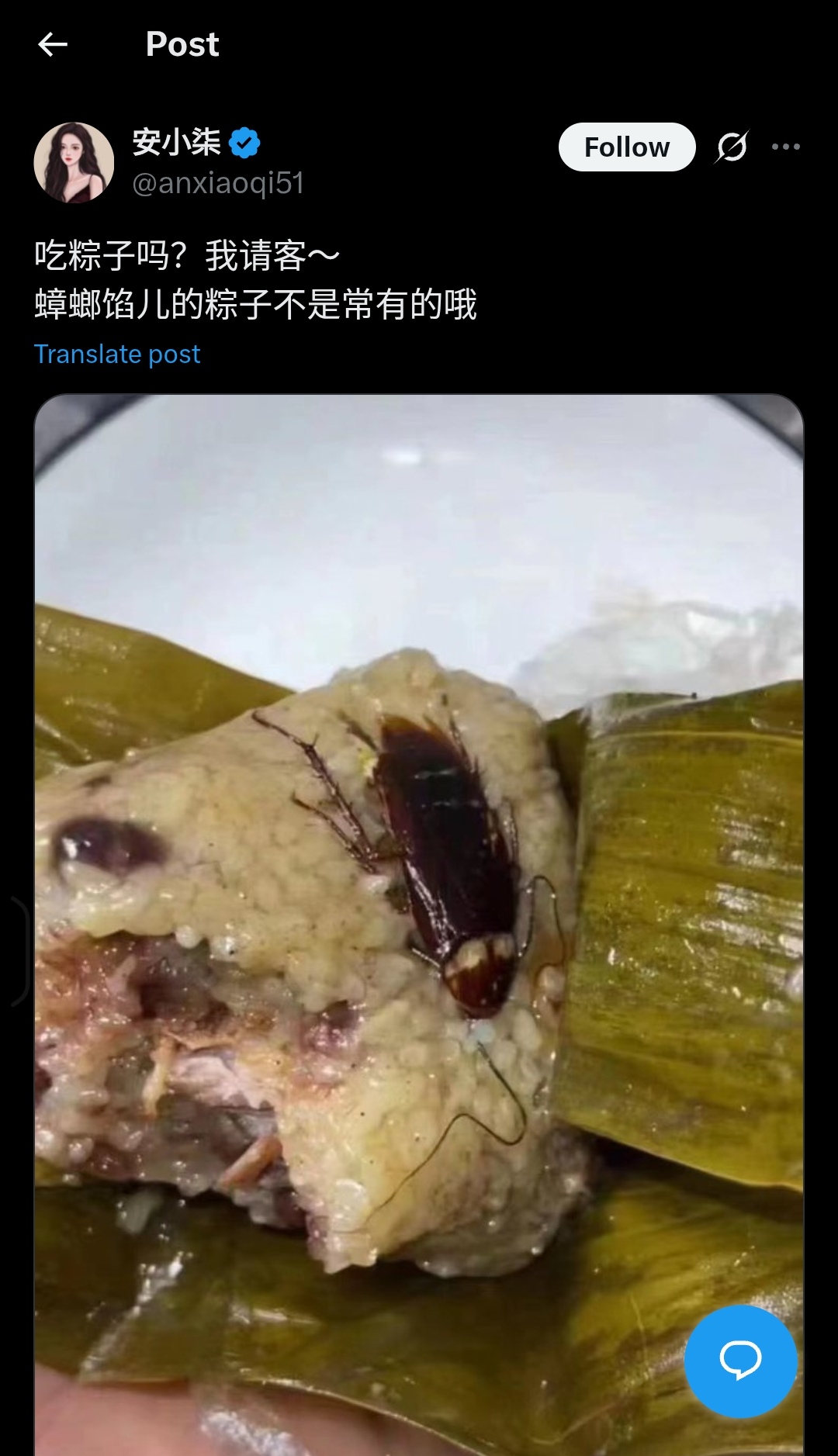The width and height of the screenshot is (838, 1456).
Task: Open the @anxiaoqi51 username handle
Action: point(218,184)
